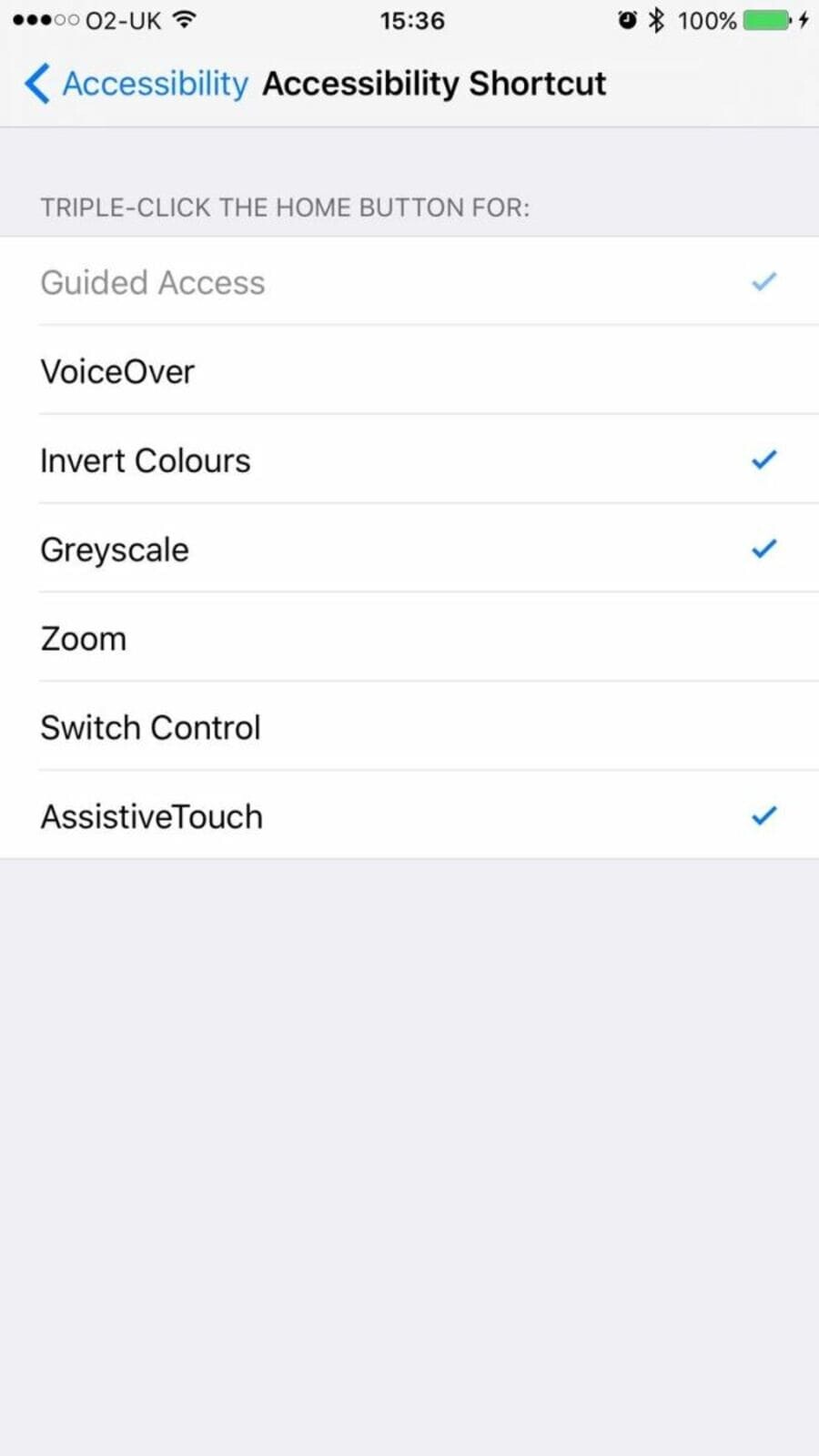The width and height of the screenshot is (819, 1456).
Task: Uncheck Guided Access shortcut option
Action: click(x=409, y=282)
